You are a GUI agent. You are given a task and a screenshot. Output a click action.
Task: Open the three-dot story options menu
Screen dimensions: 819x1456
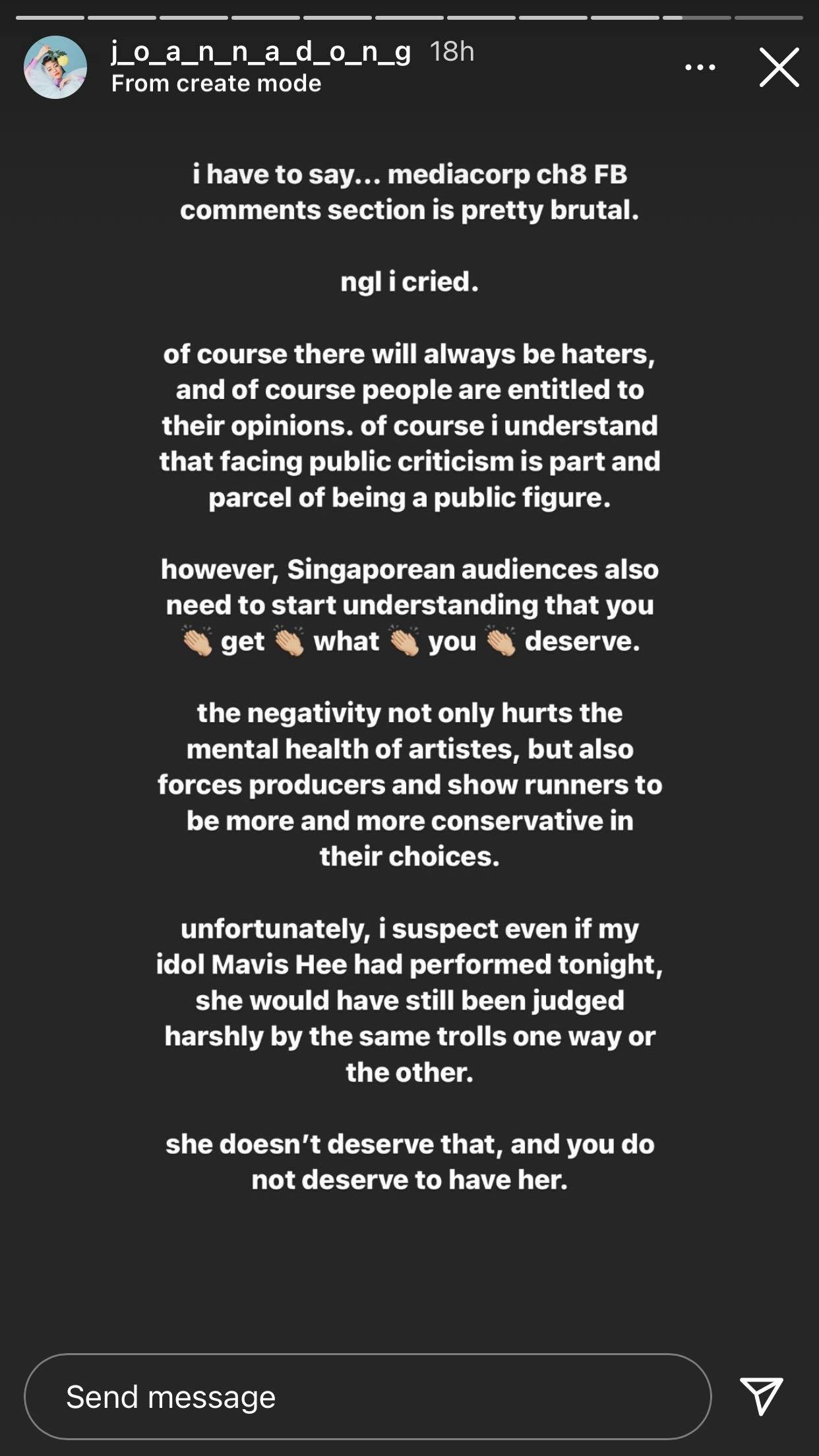(700, 67)
